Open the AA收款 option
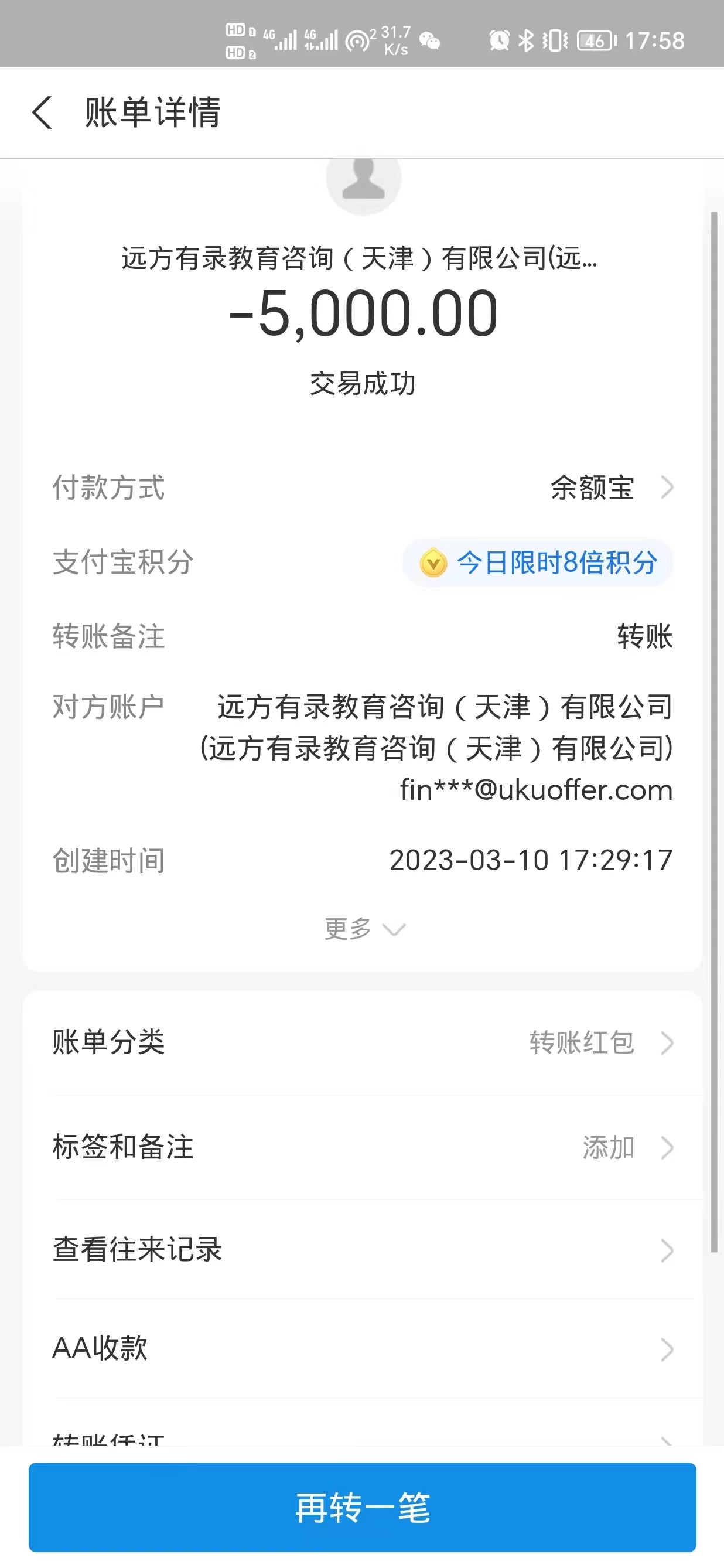 pos(362,1348)
